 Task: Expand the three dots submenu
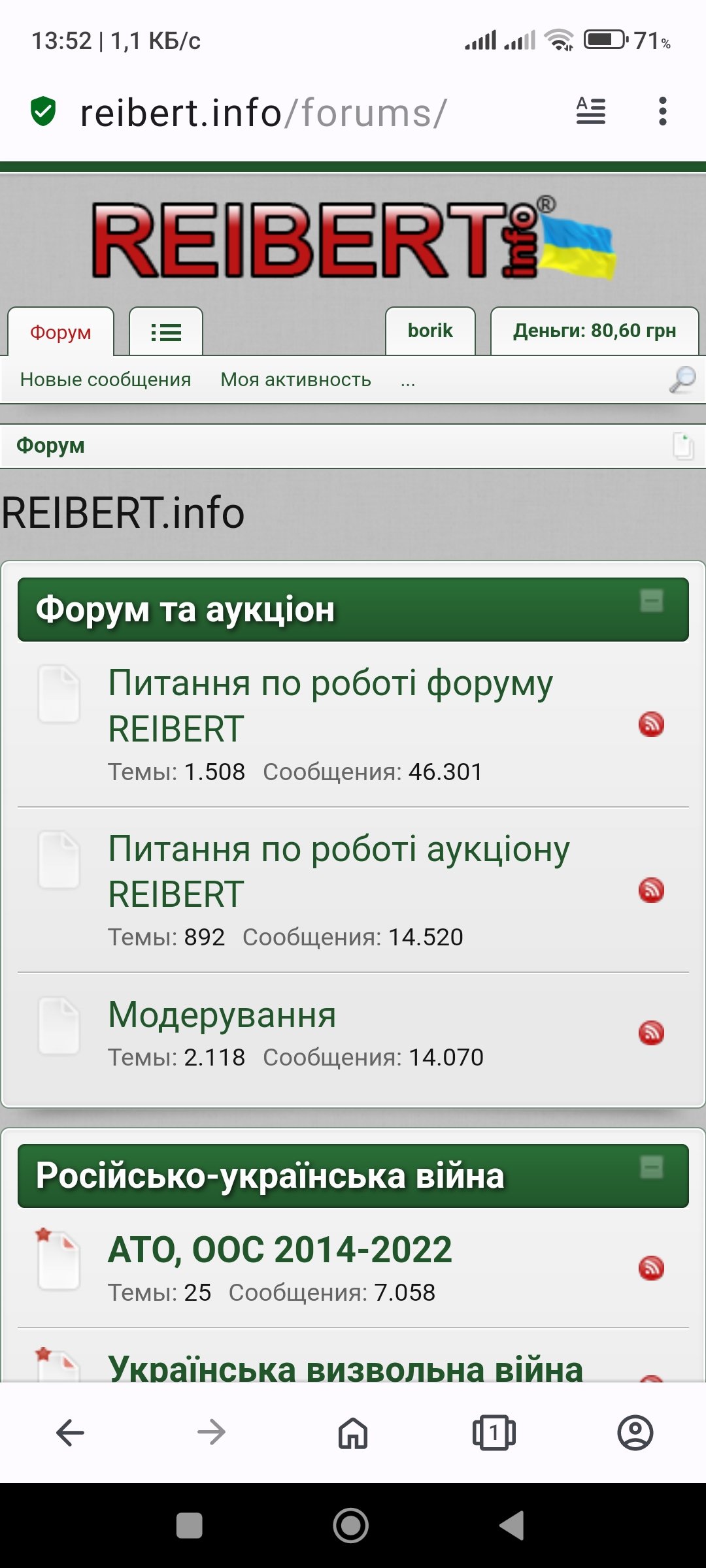408,381
